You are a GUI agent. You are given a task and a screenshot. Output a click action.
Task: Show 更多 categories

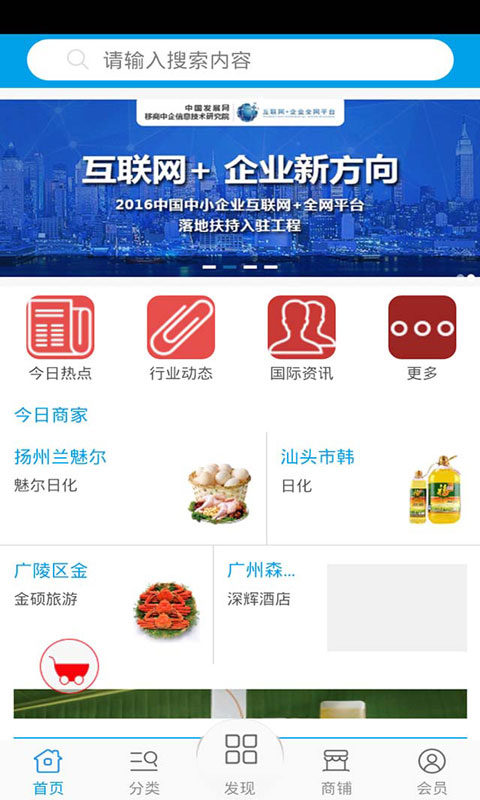pyautogui.click(x=422, y=338)
